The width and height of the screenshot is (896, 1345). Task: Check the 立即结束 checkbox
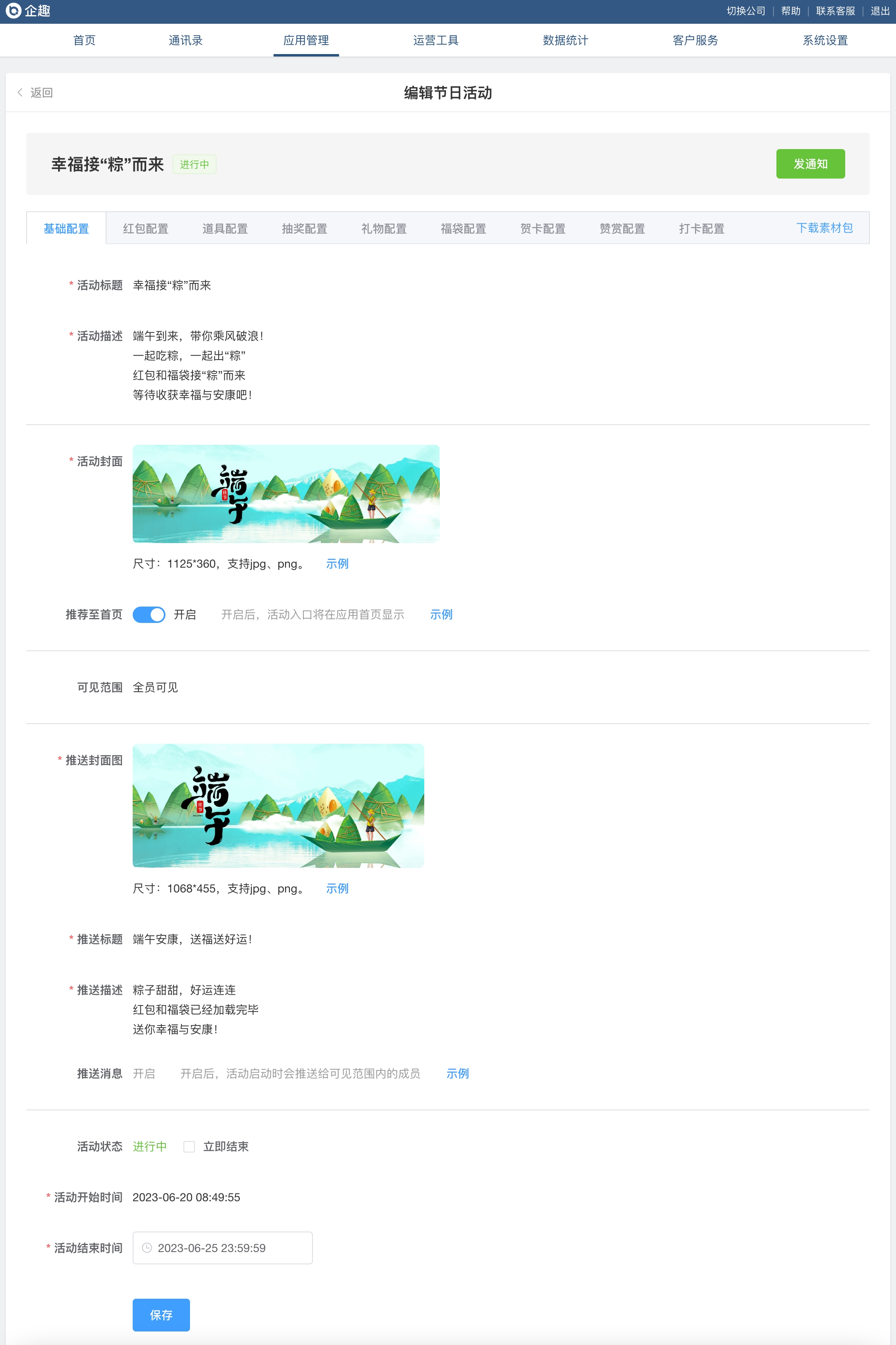click(189, 1146)
